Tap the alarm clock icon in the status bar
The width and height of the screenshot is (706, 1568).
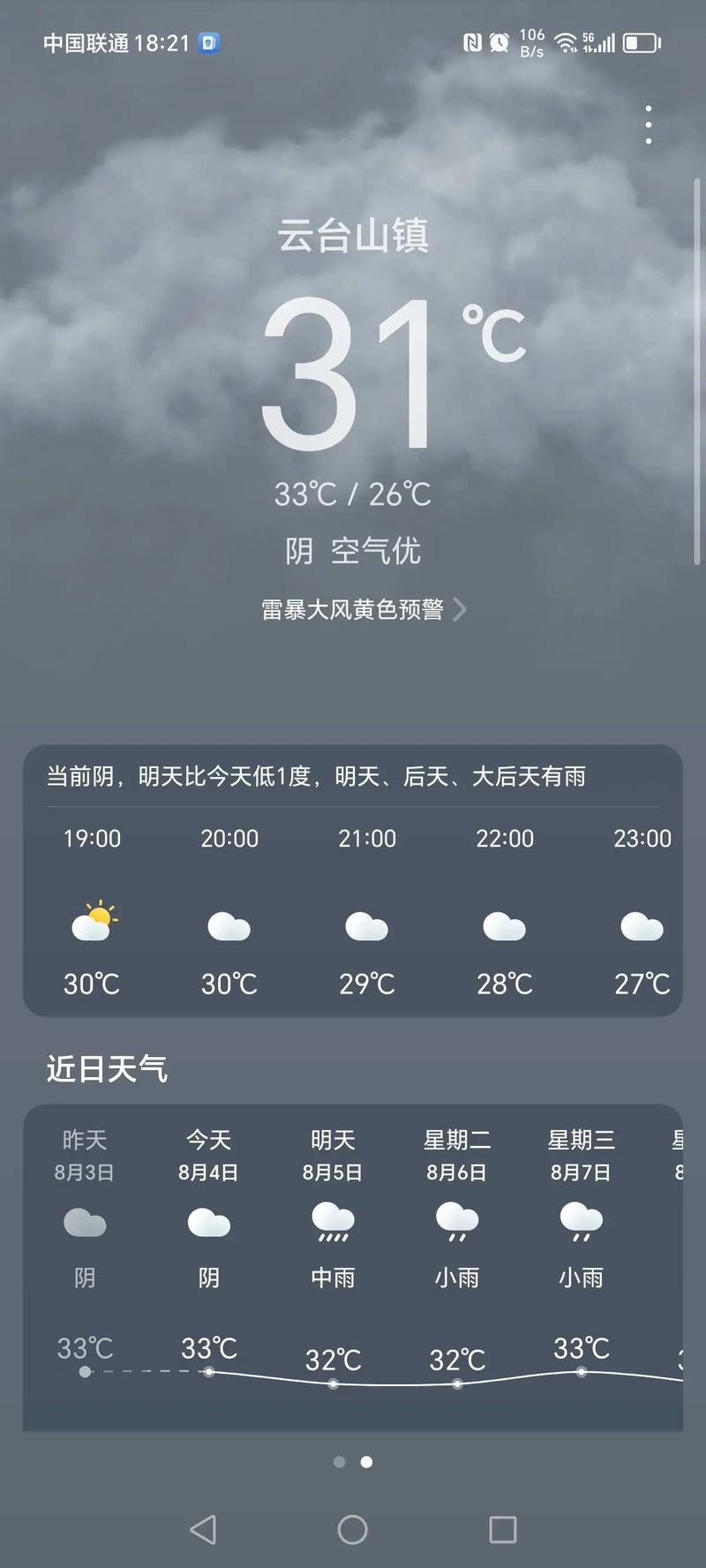pos(499,41)
